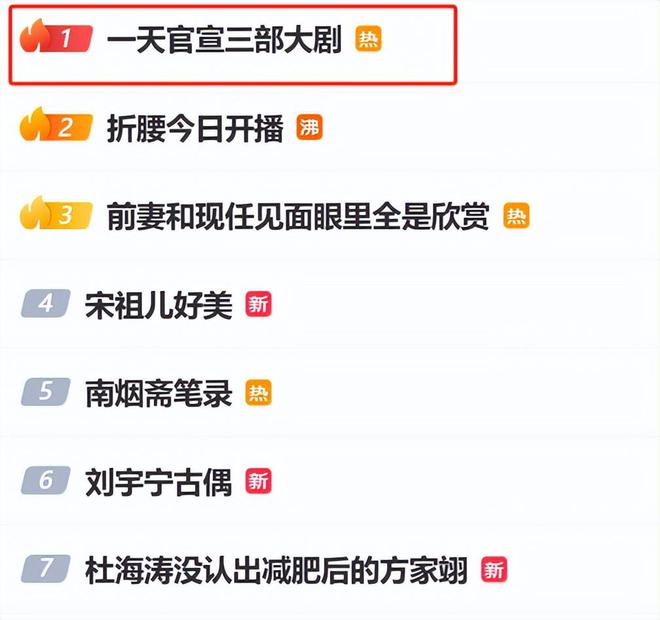Screen dimensions: 660x620
Task: Open hot topic 一天官宣三部大剧
Action: [223, 41]
